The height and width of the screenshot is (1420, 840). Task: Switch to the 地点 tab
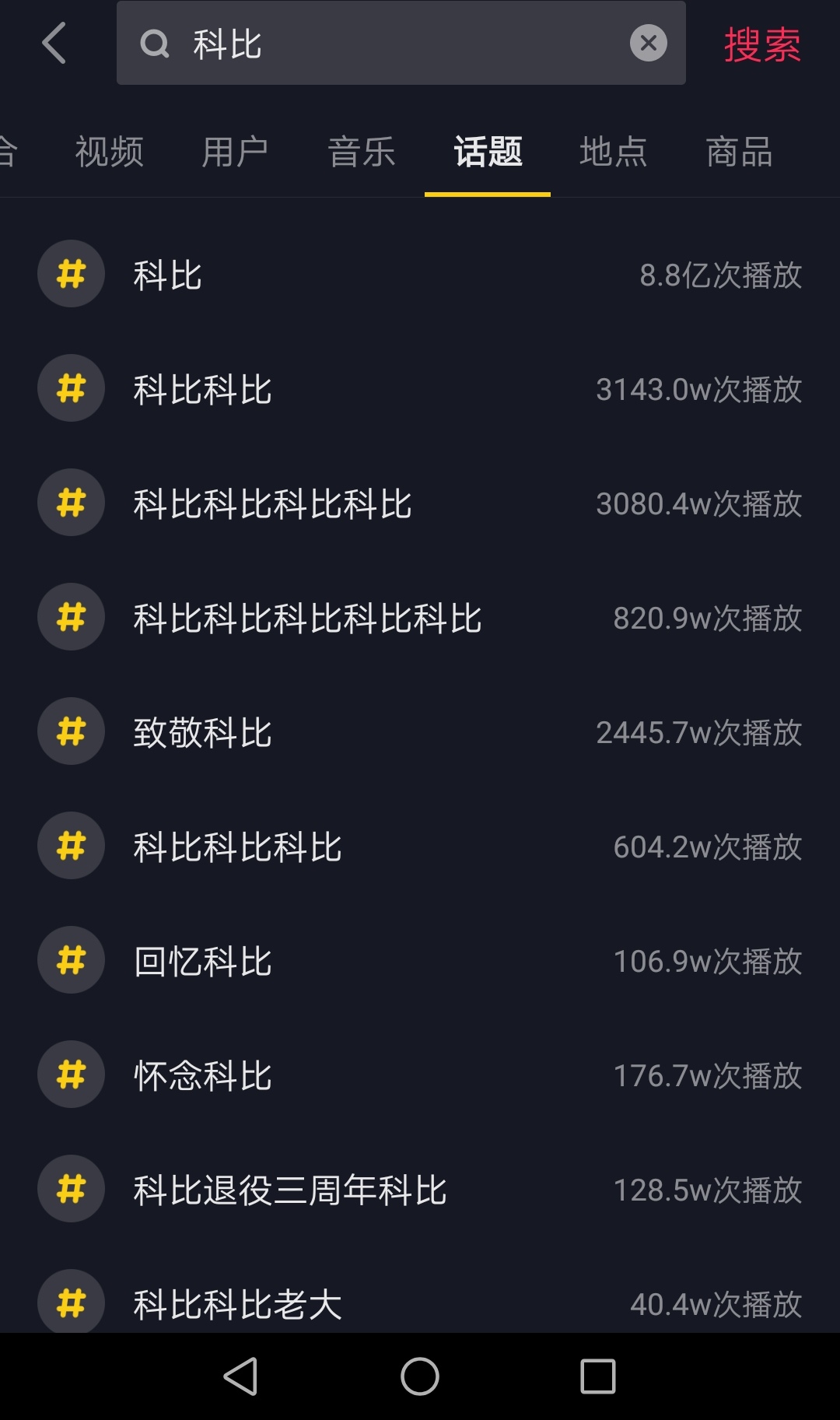tap(614, 153)
